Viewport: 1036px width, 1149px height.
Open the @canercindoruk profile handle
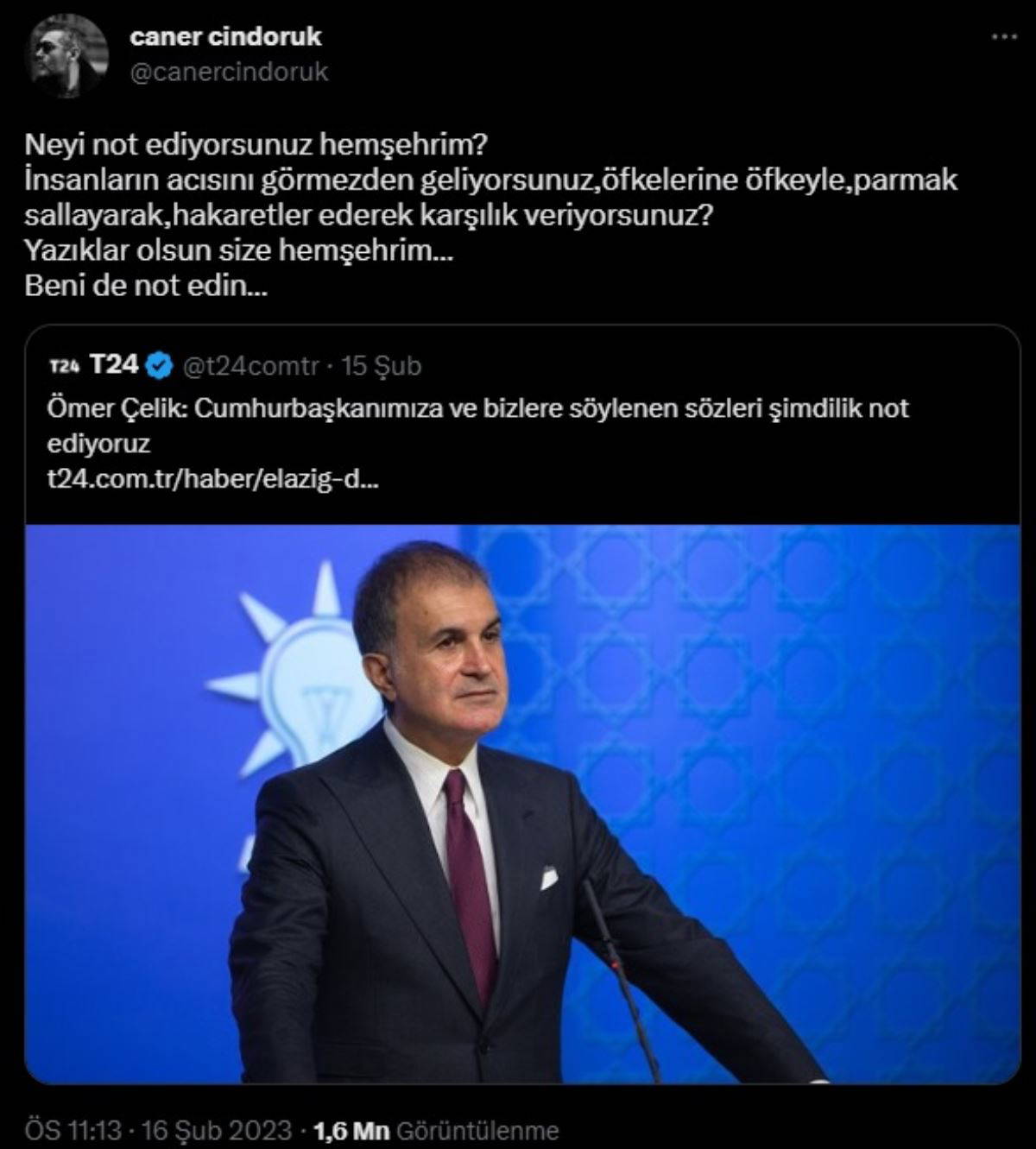point(228,73)
